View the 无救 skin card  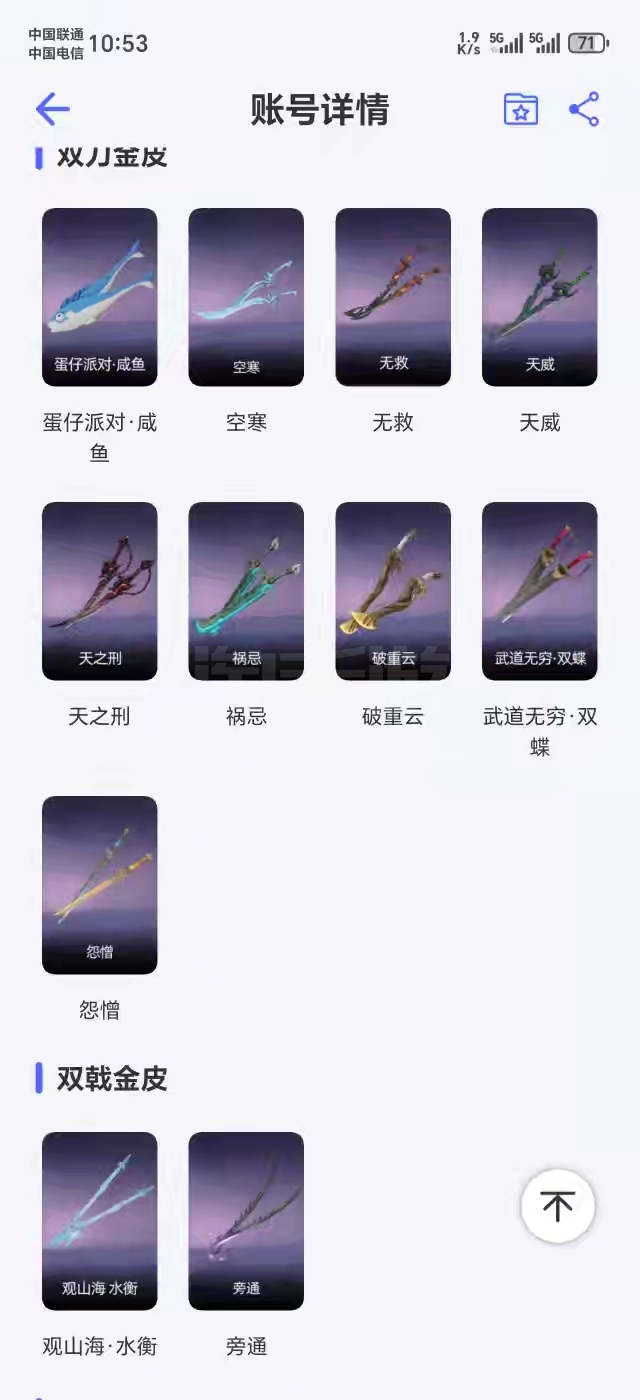click(393, 297)
